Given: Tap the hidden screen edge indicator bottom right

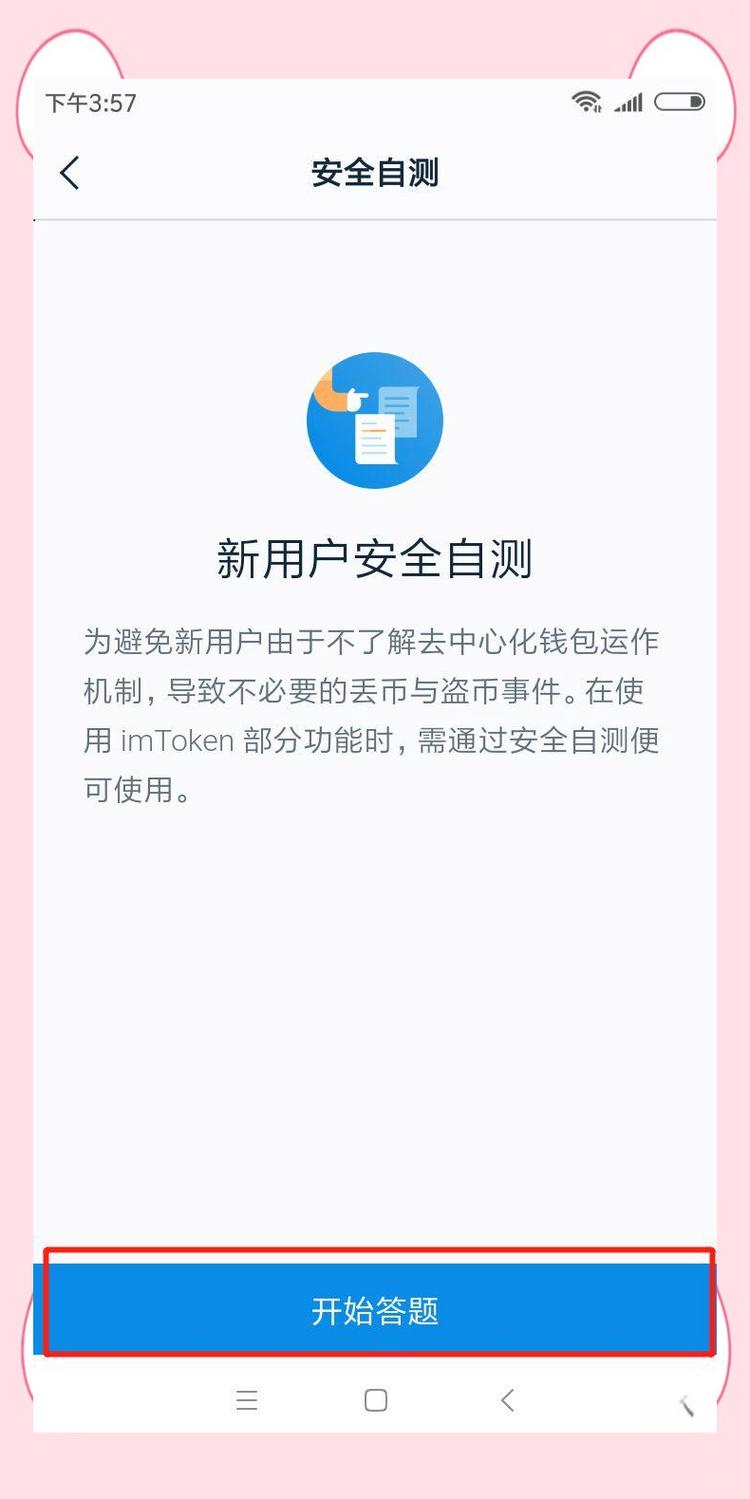Looking at the screenshot, I should click(x=688, y=1405).
